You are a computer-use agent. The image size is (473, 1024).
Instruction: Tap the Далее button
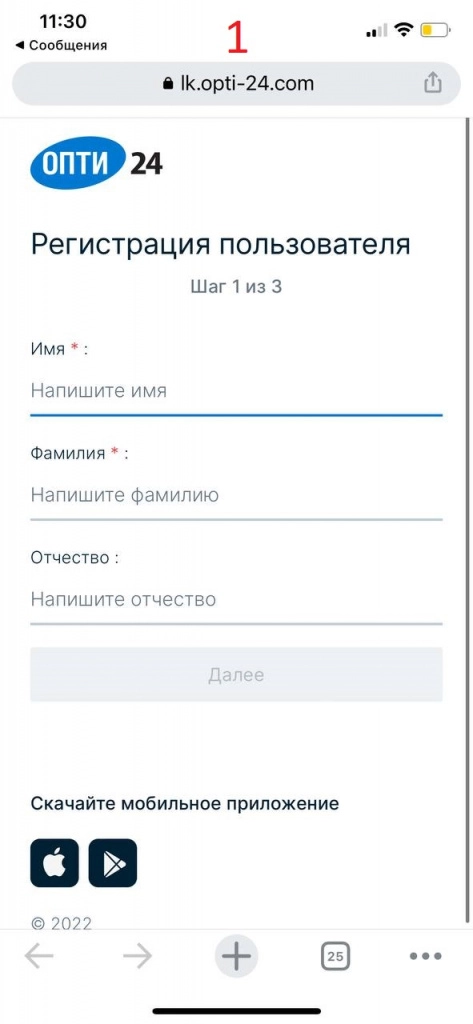tap(236, 675)
